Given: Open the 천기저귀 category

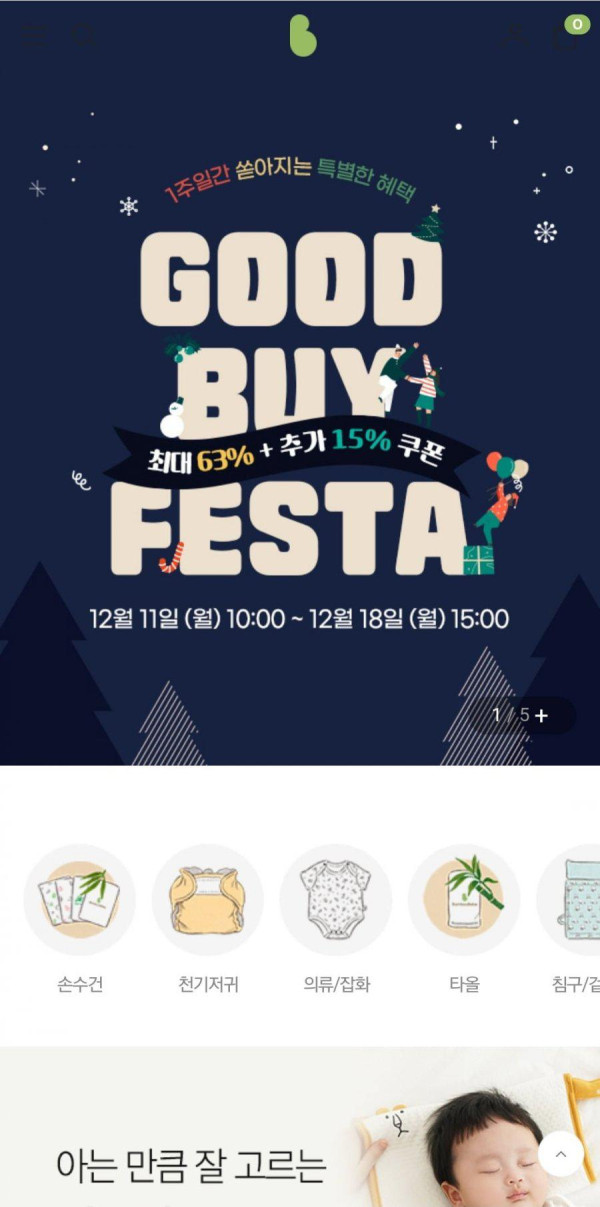Looking at the screenshot, I should [x=208, y=900].
